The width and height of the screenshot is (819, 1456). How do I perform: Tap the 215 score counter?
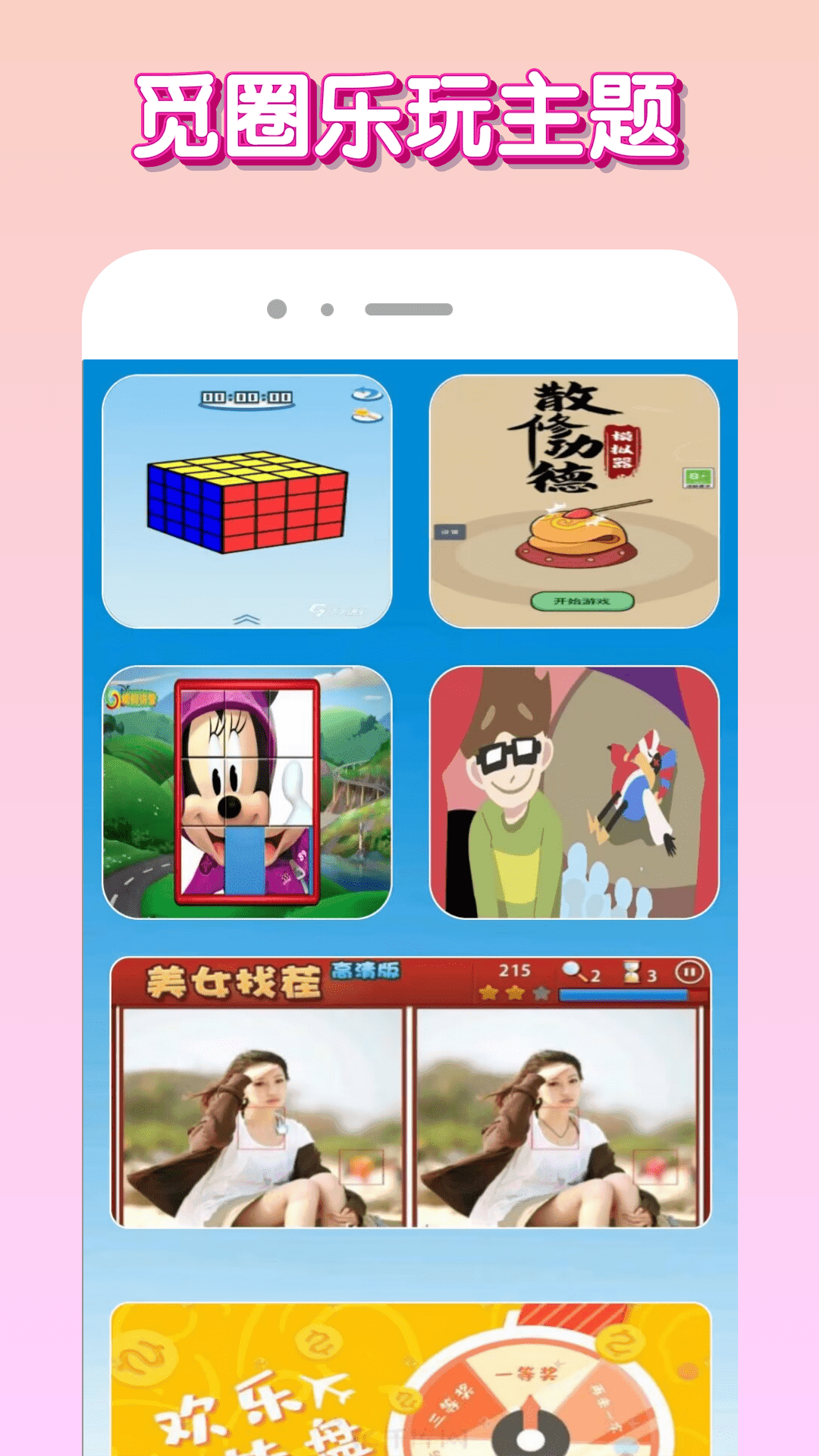[x=515, y=970]
